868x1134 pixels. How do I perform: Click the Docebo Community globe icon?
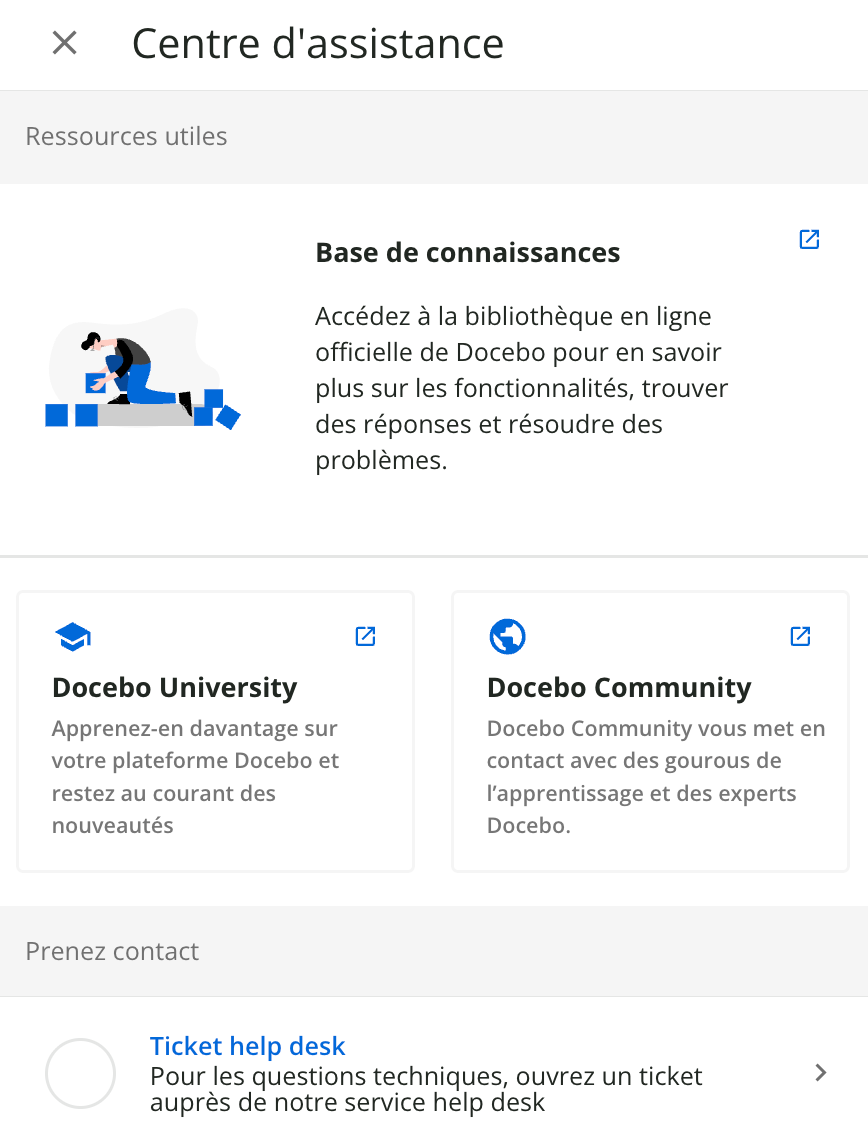pyautogui.click(x=507, y=636)
